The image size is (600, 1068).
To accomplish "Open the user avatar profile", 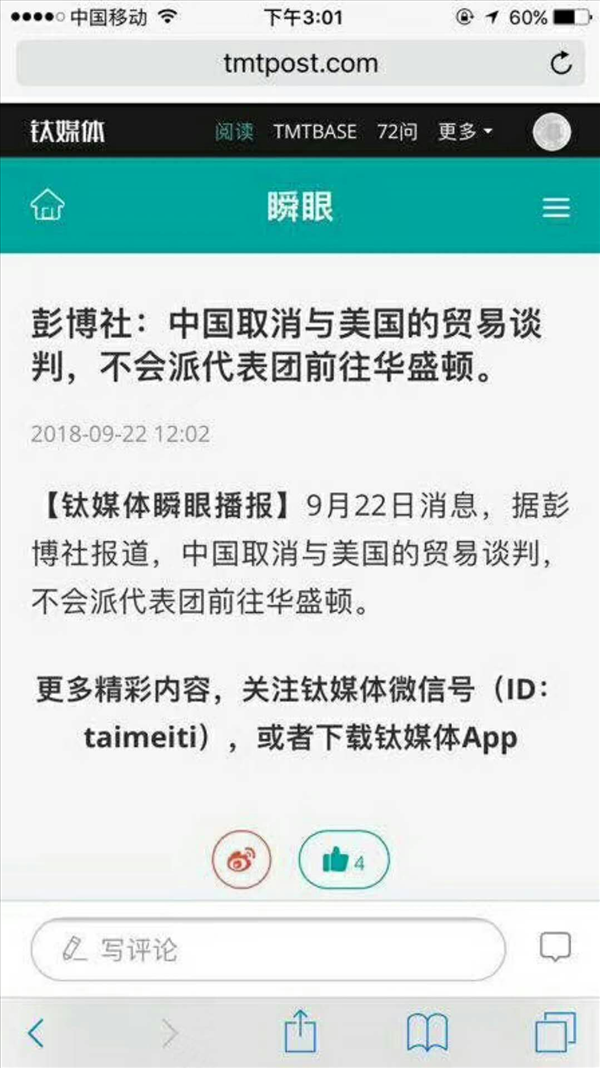I will pyautogui.click(x=552, y=131).
